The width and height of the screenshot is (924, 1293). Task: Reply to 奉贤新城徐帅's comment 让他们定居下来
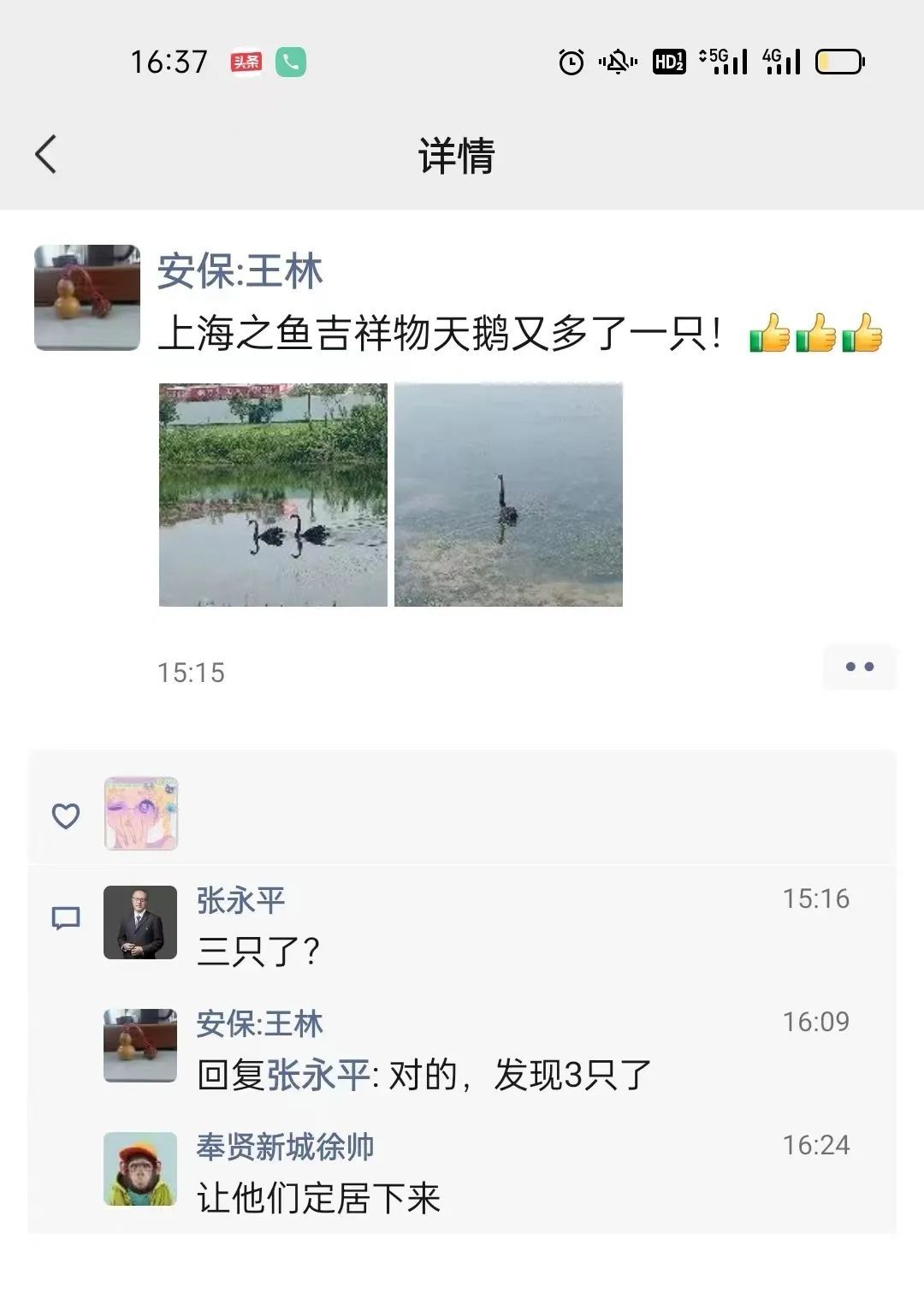click(x=318, y=1197)
